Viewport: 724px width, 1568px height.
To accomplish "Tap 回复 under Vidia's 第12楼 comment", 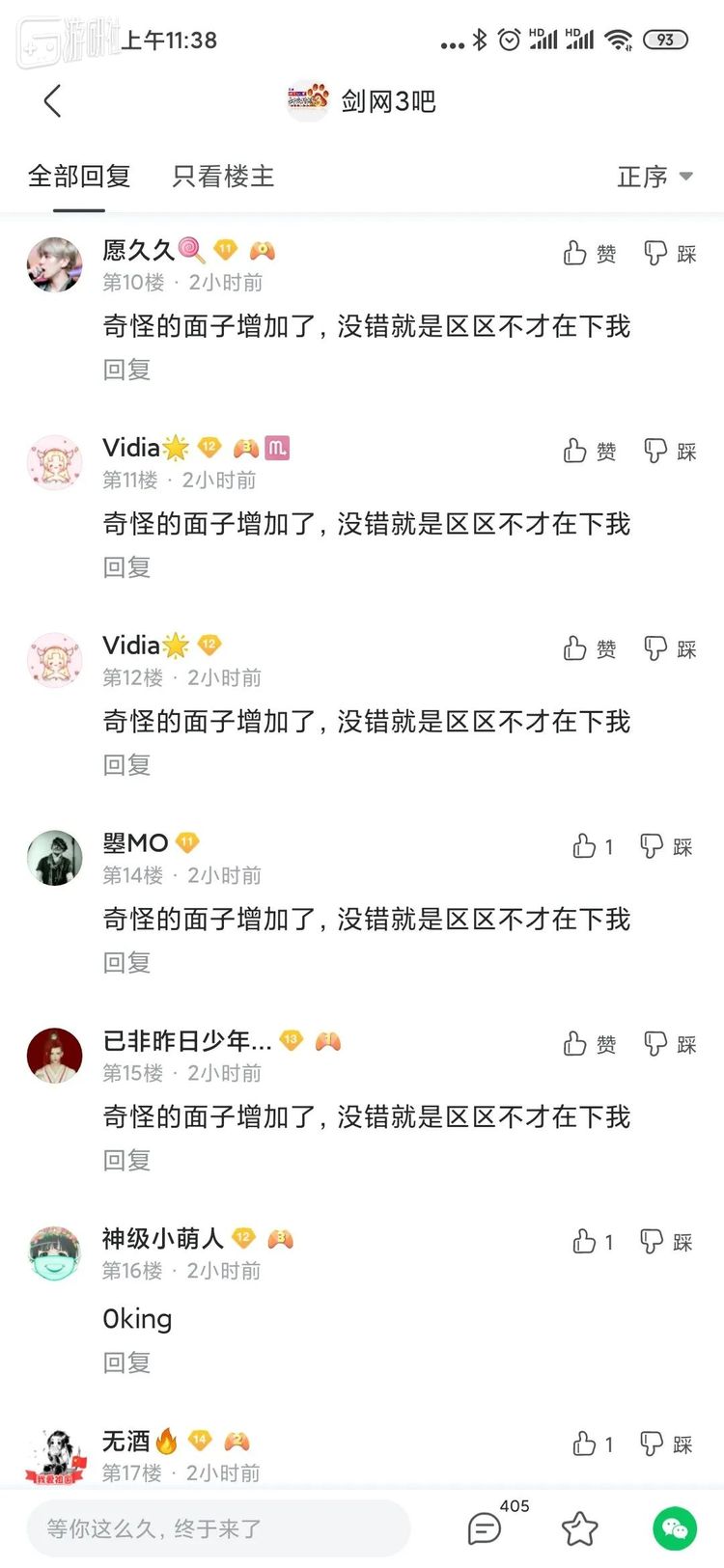I will 126,765.
